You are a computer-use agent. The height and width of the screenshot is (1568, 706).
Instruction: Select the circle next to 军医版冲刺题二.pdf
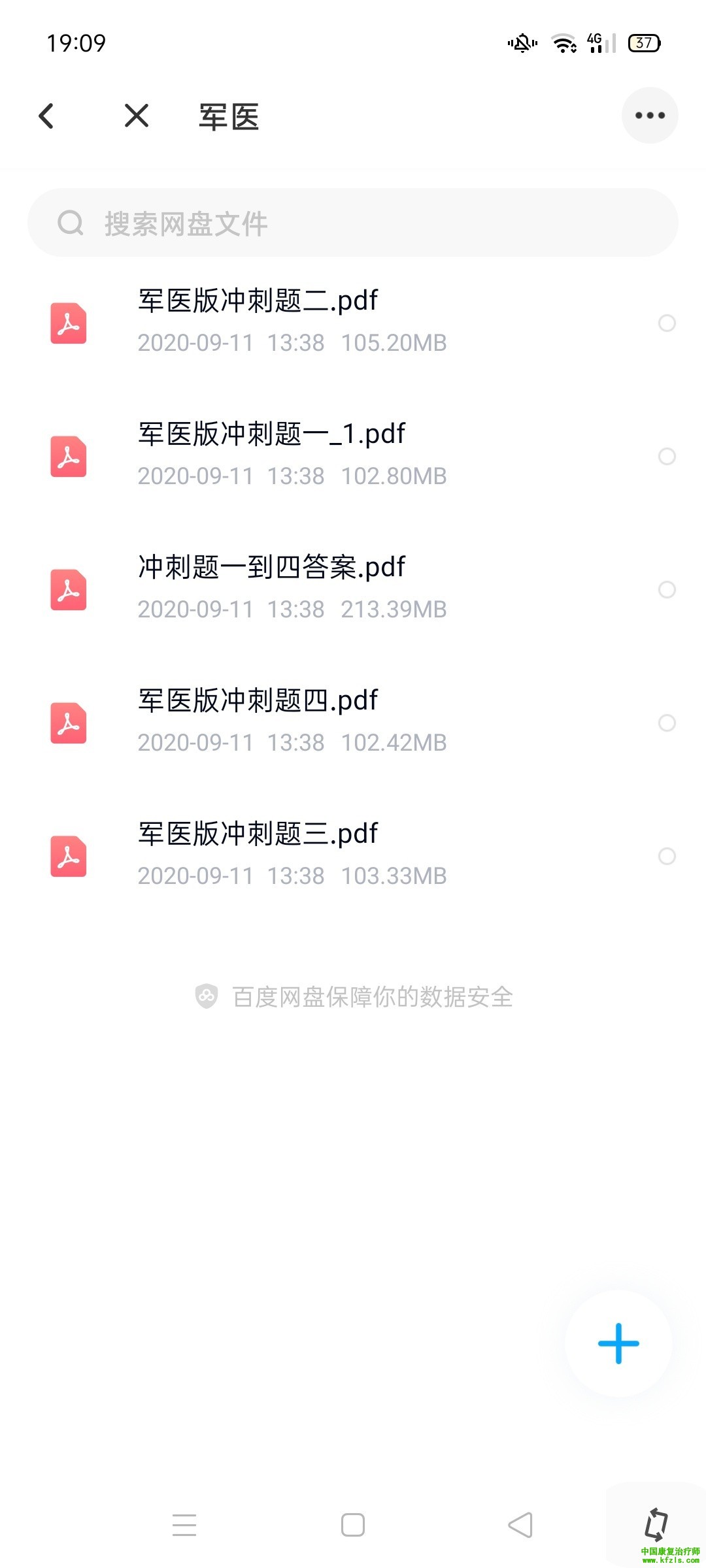click(x=667, y=323)
